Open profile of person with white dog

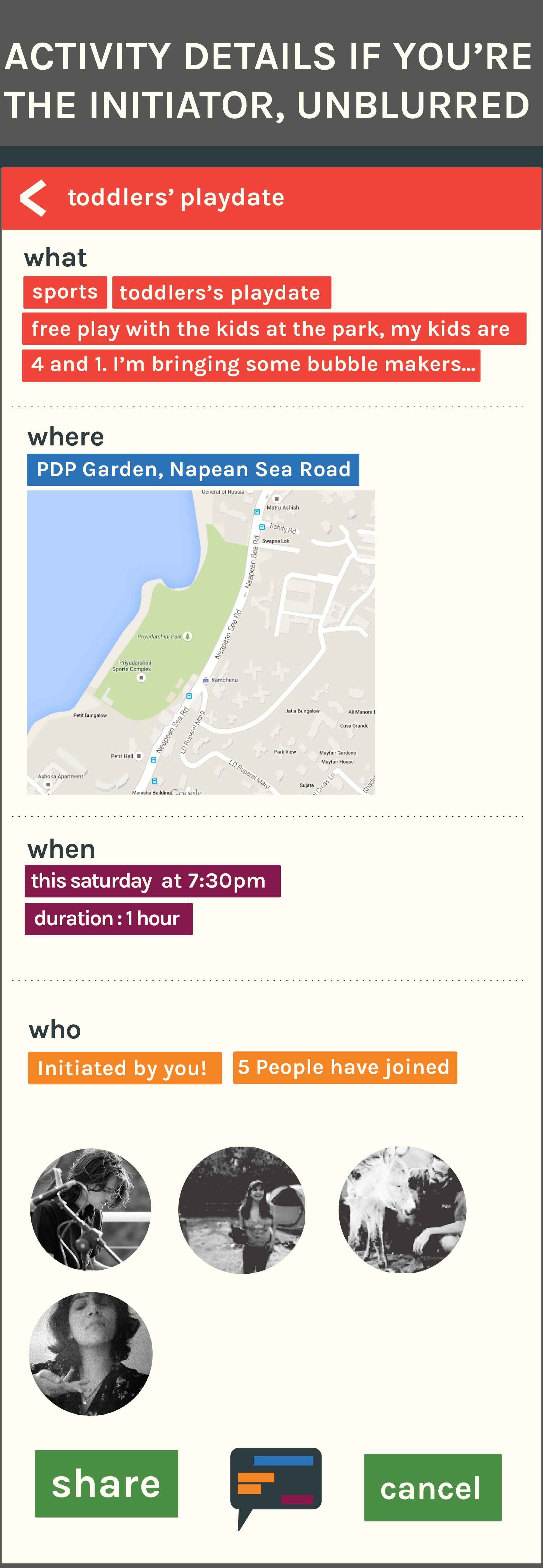[402, 1209]
